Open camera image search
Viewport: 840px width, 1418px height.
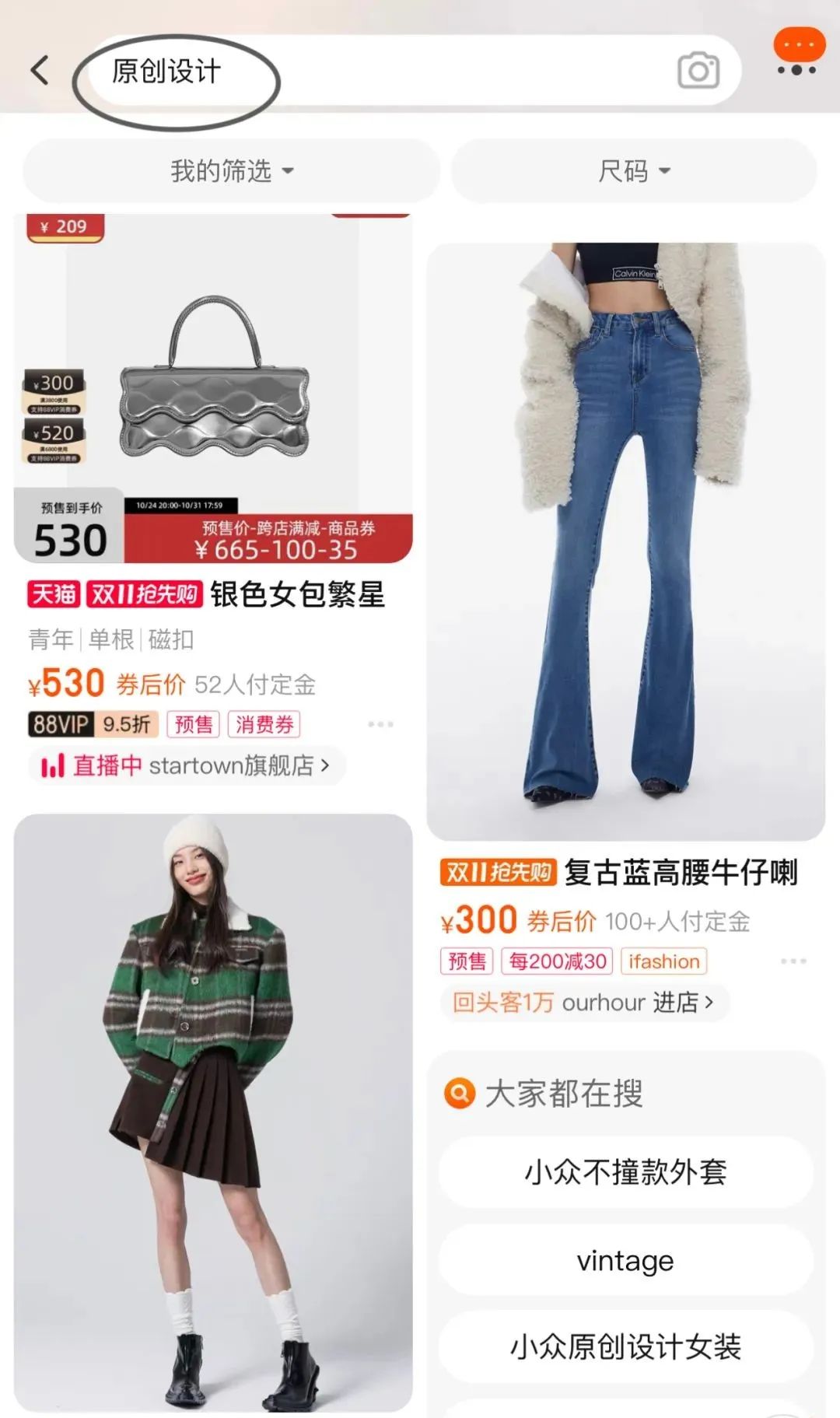pyautogui.click(x=698, y=72)
